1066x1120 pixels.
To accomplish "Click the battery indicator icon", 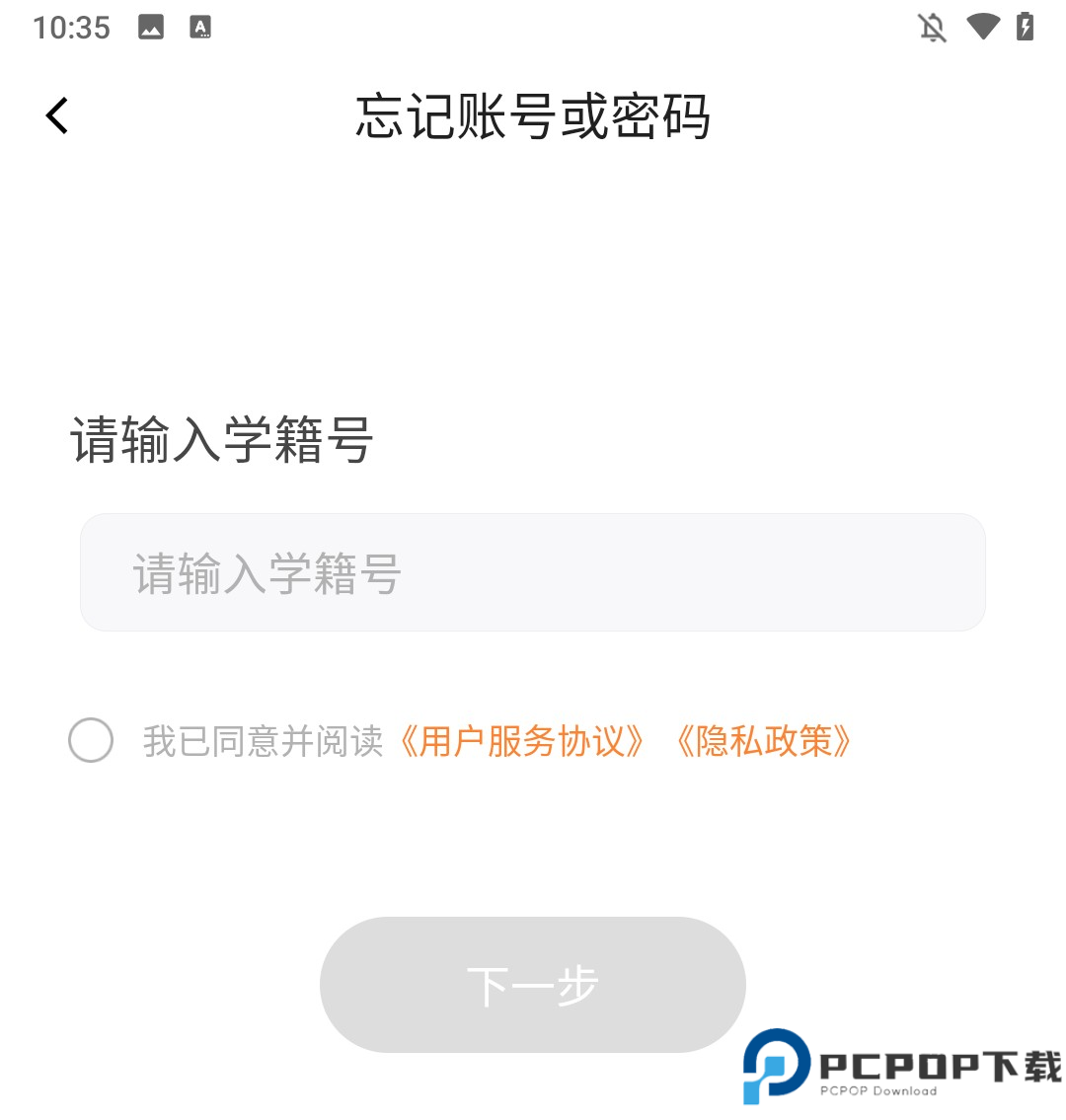I will [x=1027, y=28].
